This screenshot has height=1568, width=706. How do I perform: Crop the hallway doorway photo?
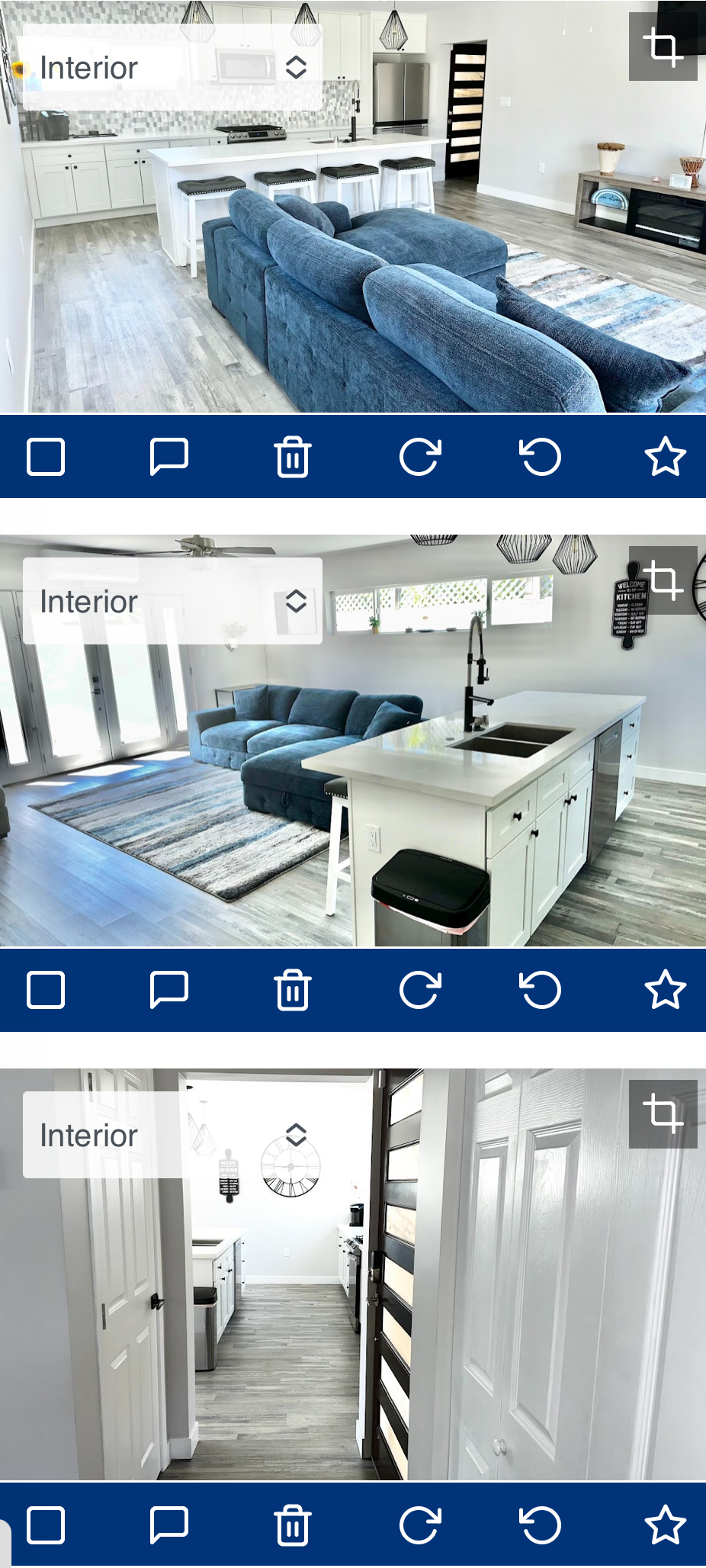(x=663, y=1113)
